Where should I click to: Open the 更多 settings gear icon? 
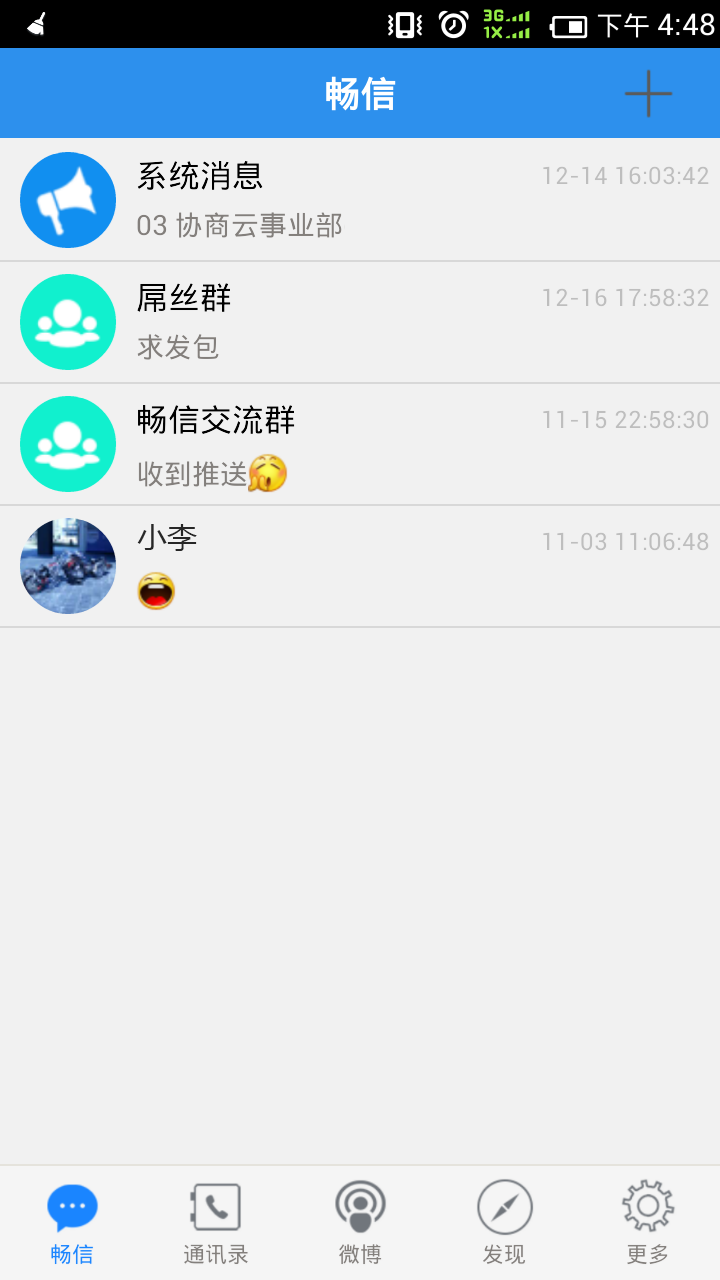coord(648,1207)
